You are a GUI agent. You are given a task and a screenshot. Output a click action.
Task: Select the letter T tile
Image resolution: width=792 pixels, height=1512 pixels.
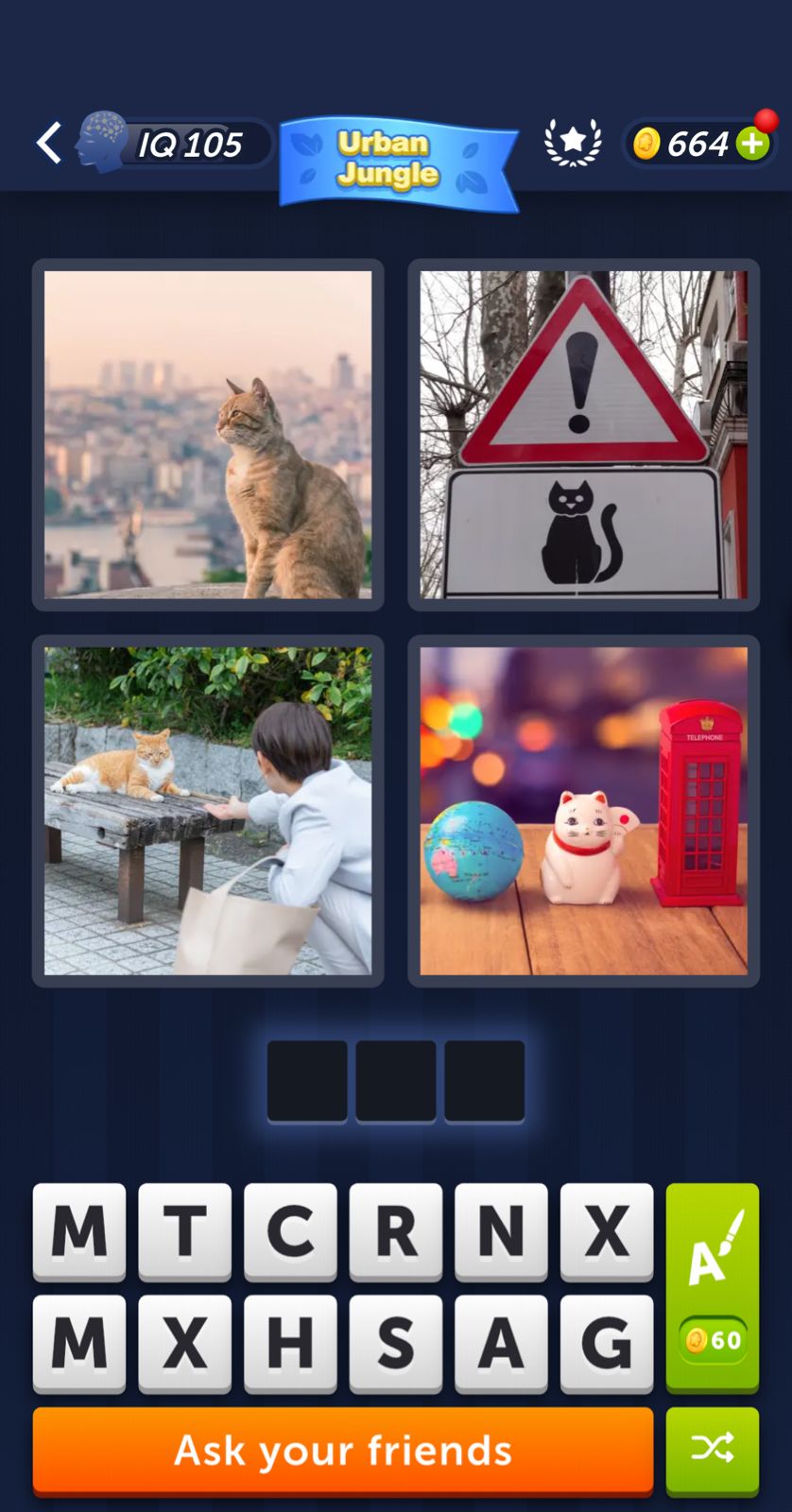pos(185,1231)
